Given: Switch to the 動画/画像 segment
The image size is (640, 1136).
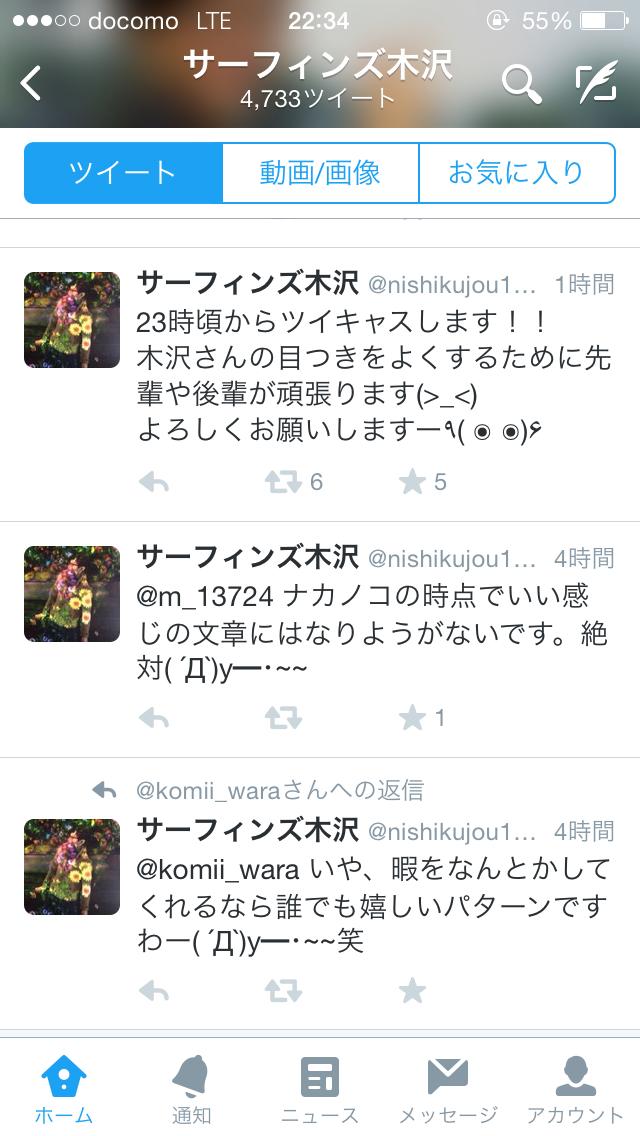Looking at the screenshot, I should 320,173.
